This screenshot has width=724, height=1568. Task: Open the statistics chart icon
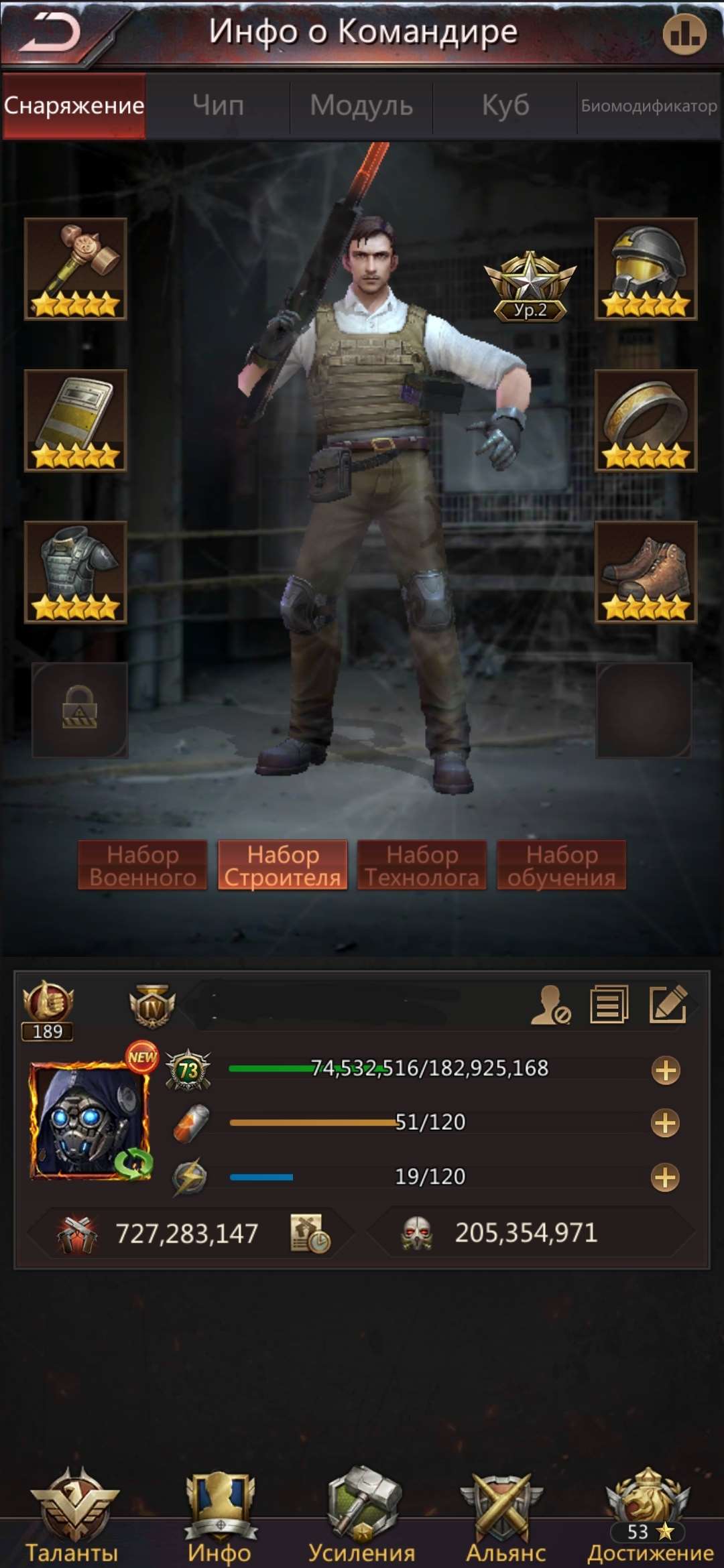[684, 34]
